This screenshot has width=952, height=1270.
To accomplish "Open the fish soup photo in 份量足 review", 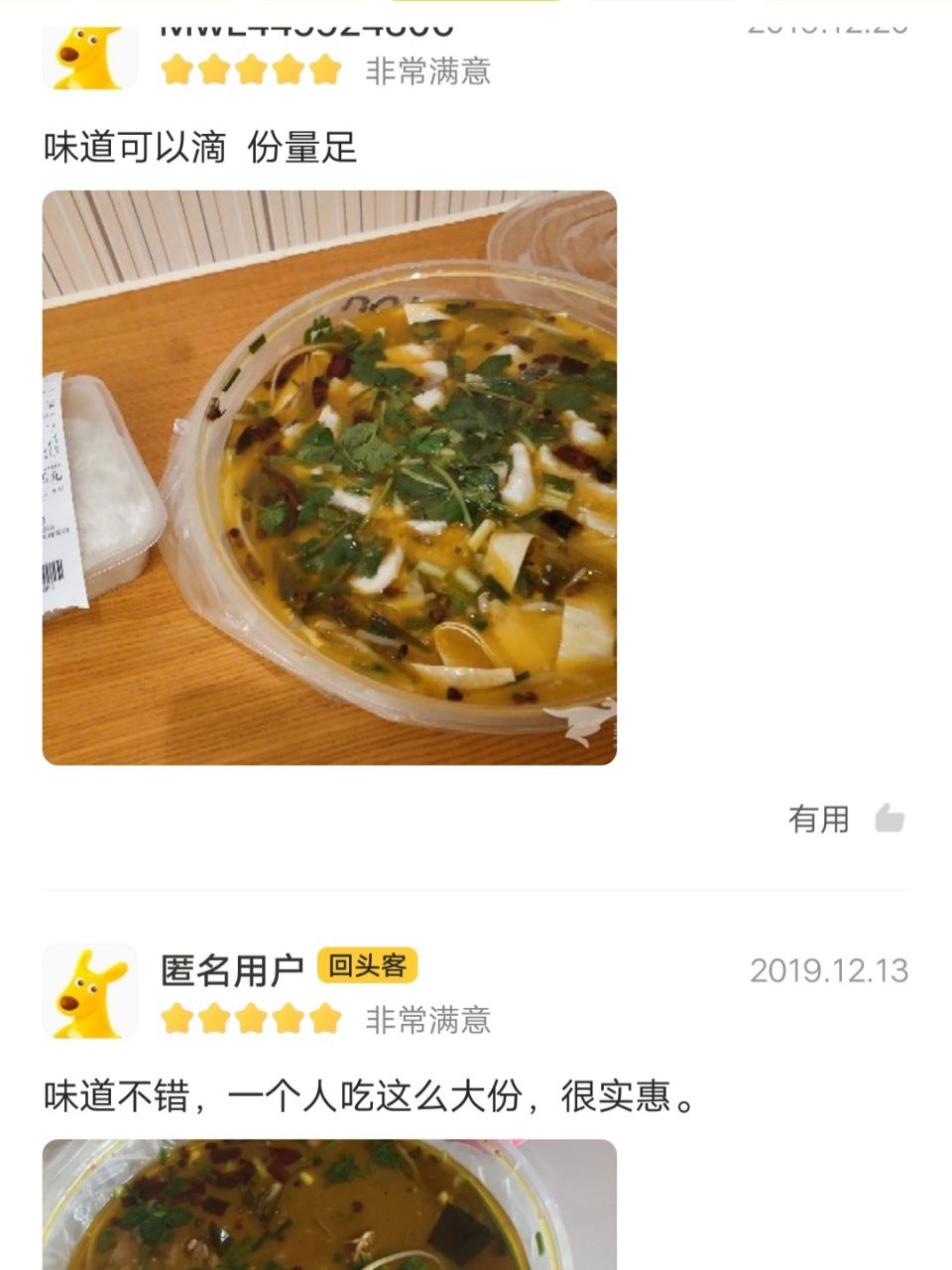I will 329,477.
